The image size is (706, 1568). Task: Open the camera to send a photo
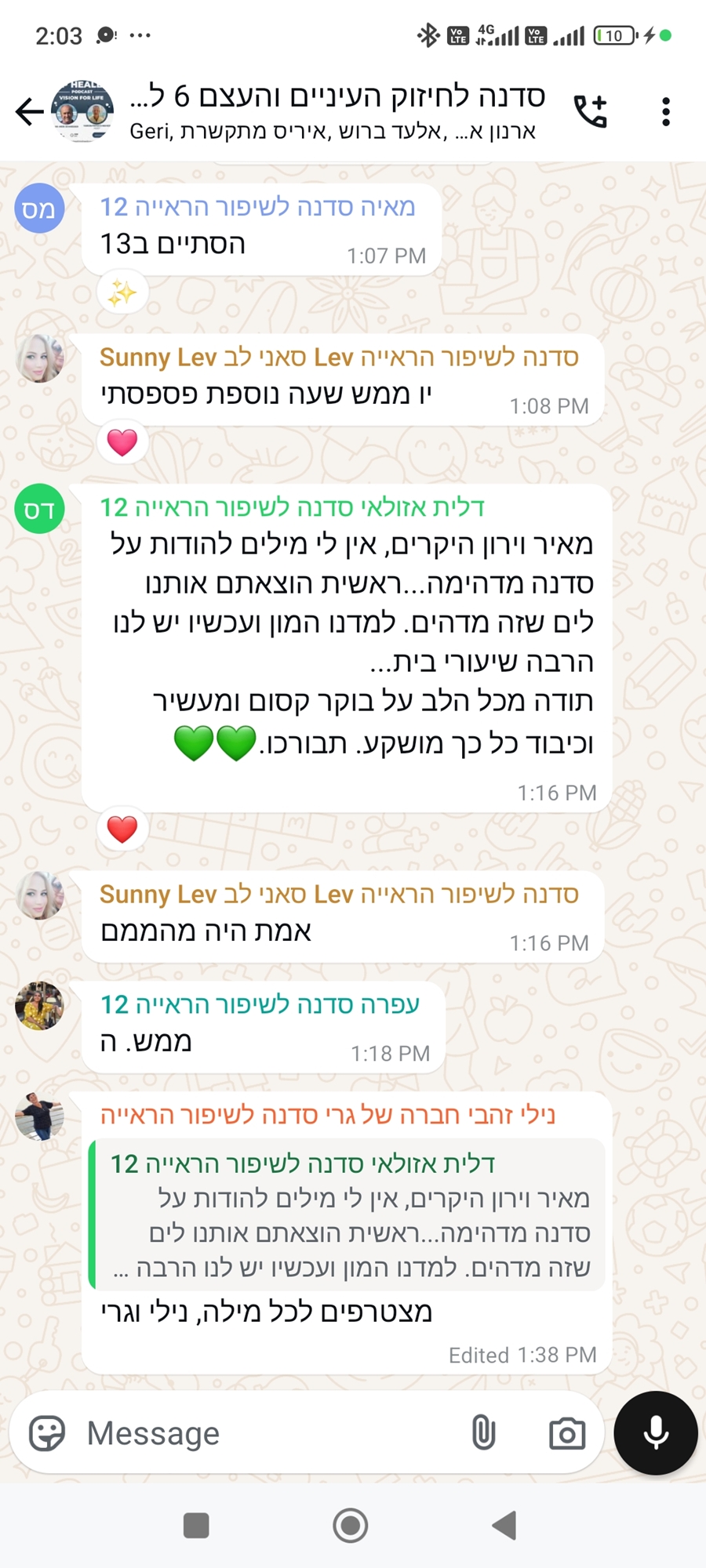pyautogui.click(x=566, y=1434)
